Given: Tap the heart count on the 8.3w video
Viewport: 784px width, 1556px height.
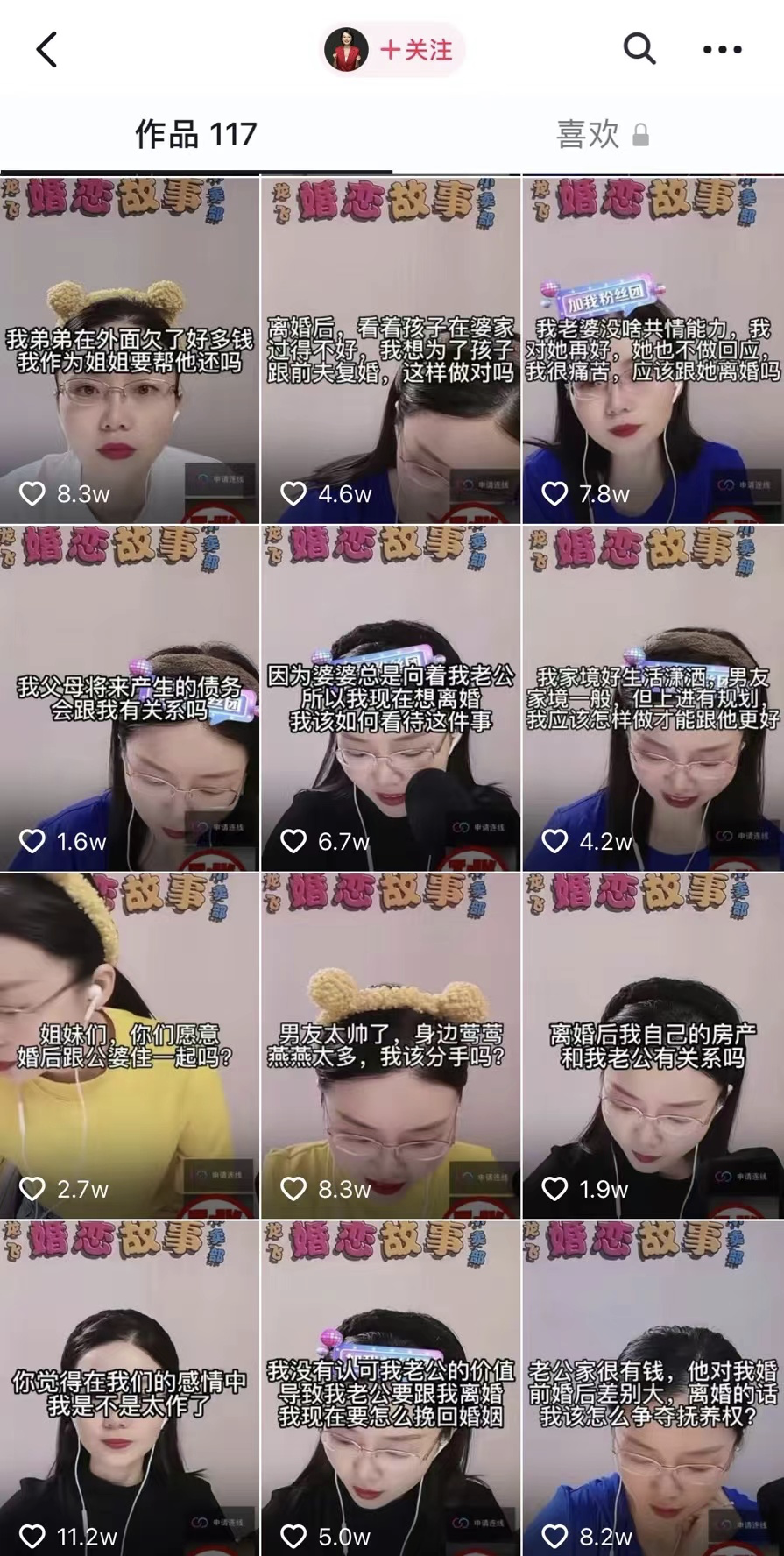Looking at the screenshot, I should 83,493.
